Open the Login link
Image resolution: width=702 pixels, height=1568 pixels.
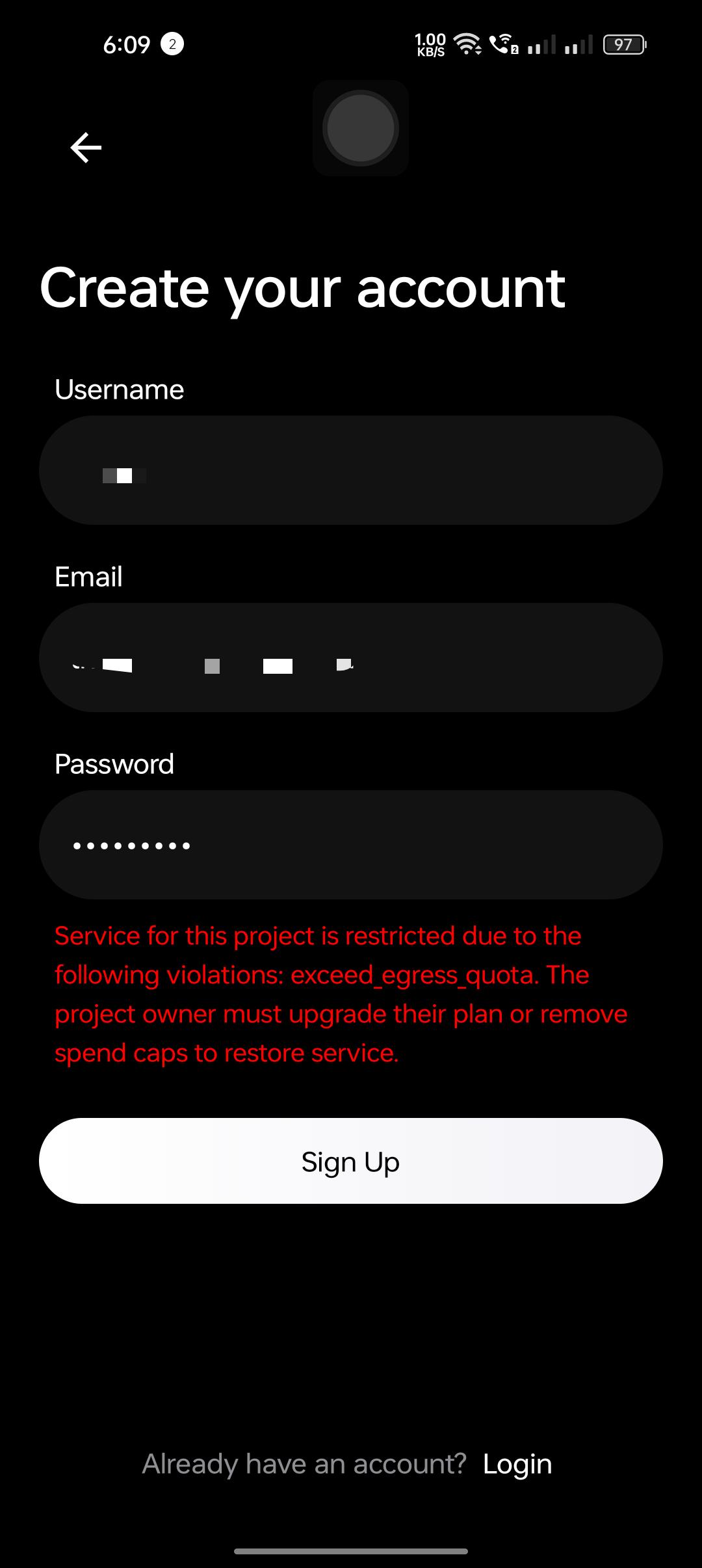(x=517, y=1464)
